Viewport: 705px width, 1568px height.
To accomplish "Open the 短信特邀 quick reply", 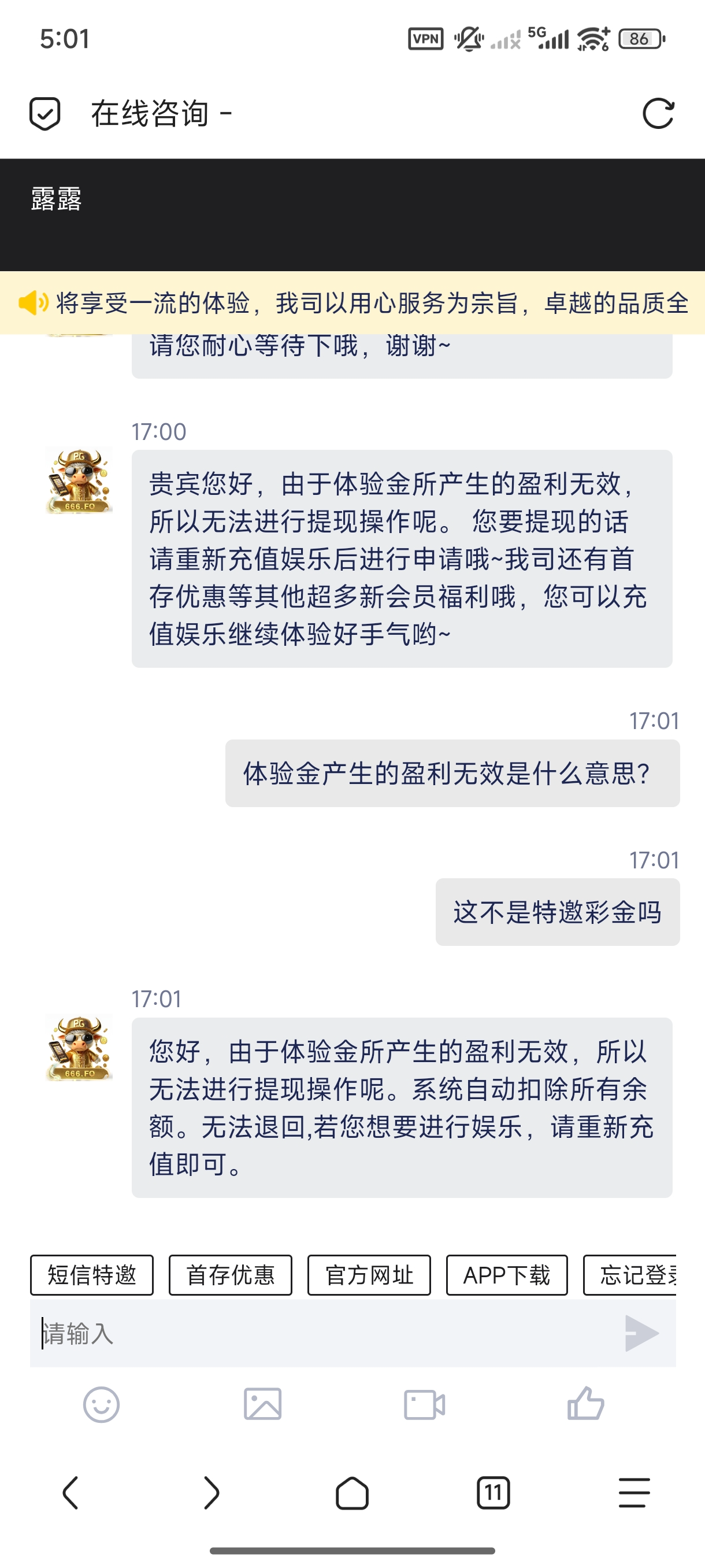I will click(91, 1275).
